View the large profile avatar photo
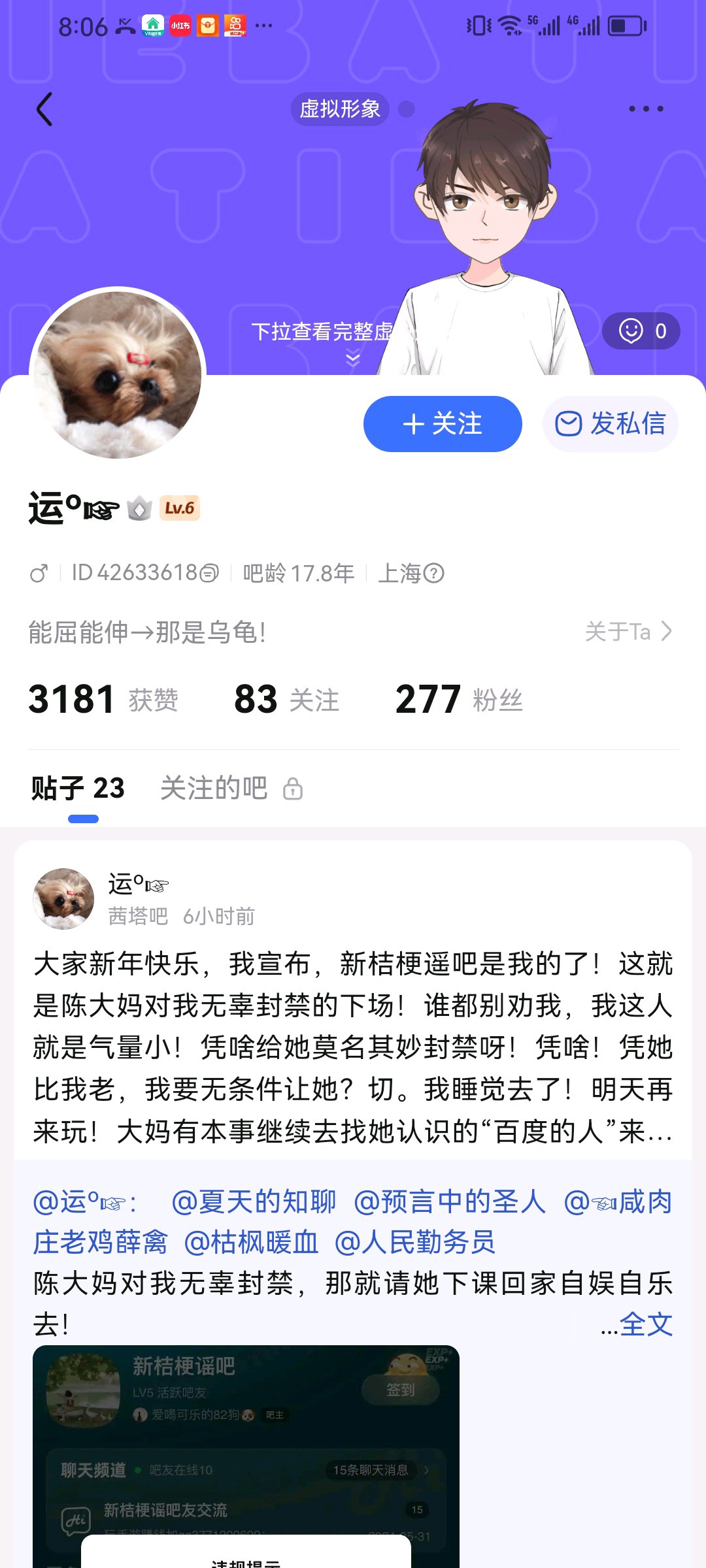Viewport: 706px width, 1568px height. click(x=118, y=374)
